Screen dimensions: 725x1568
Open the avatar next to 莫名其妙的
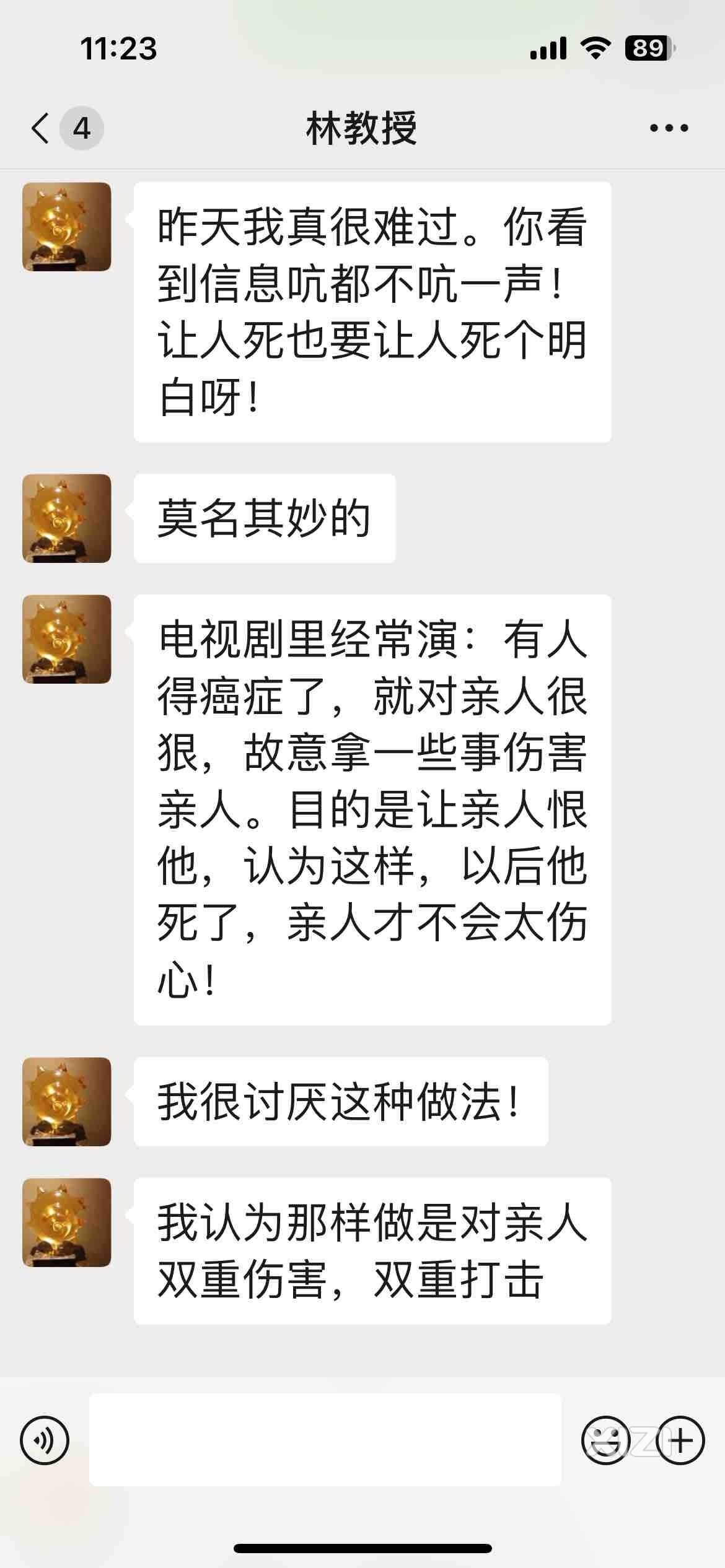(67, 518)
